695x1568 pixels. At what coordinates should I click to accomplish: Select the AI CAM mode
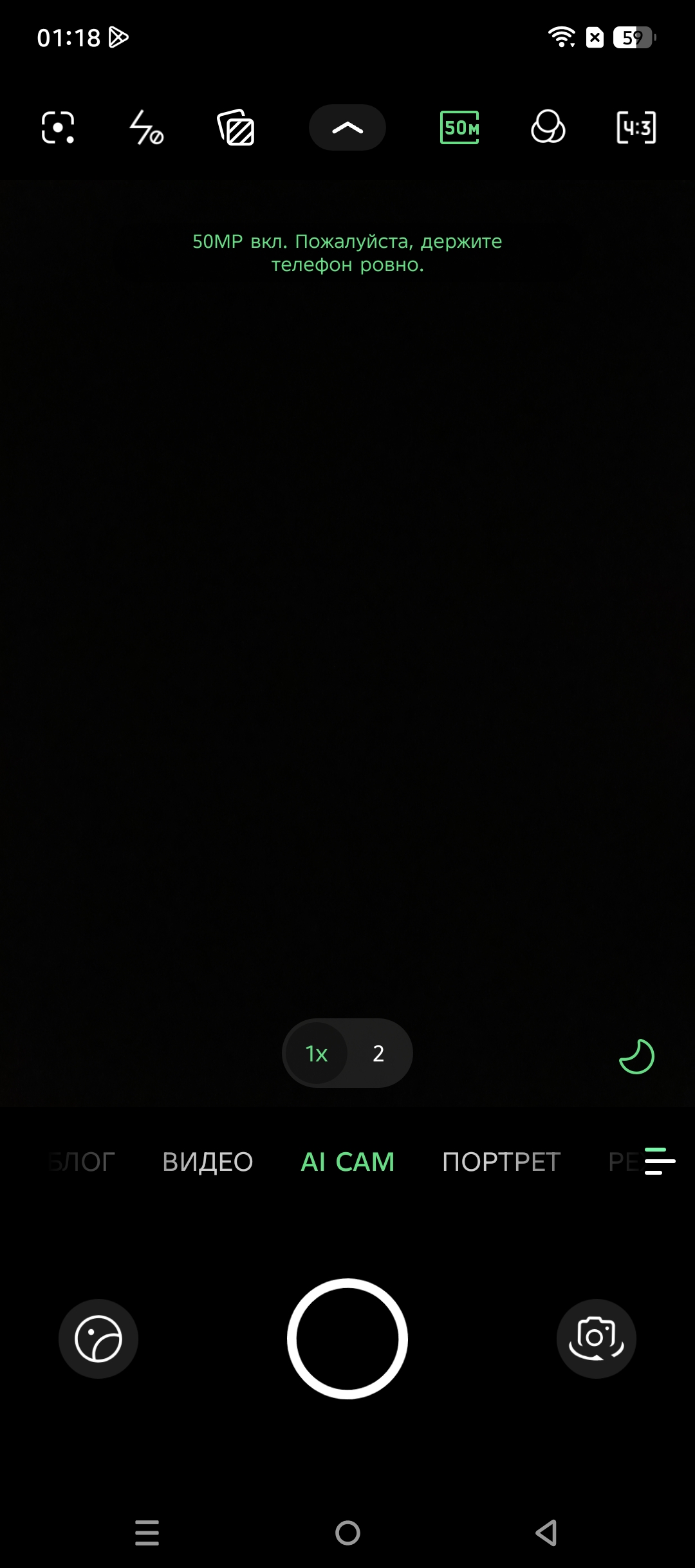(x=347, y=1162)
